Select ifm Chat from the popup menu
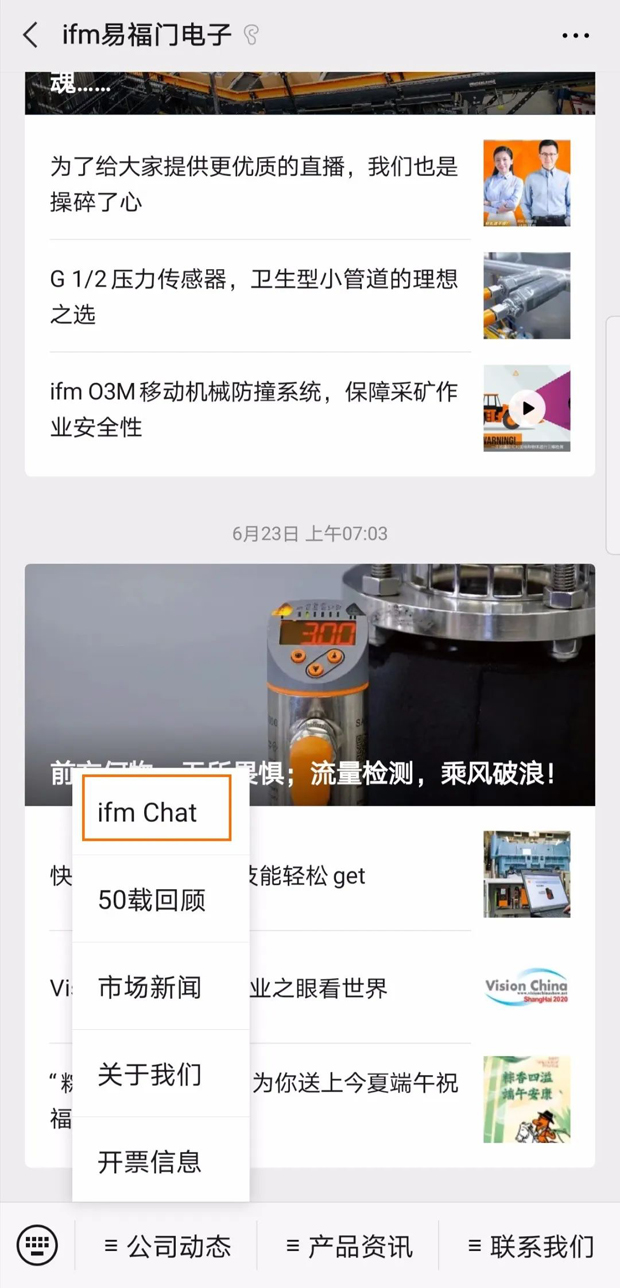The image size is (620, 1288). (156, 812)
